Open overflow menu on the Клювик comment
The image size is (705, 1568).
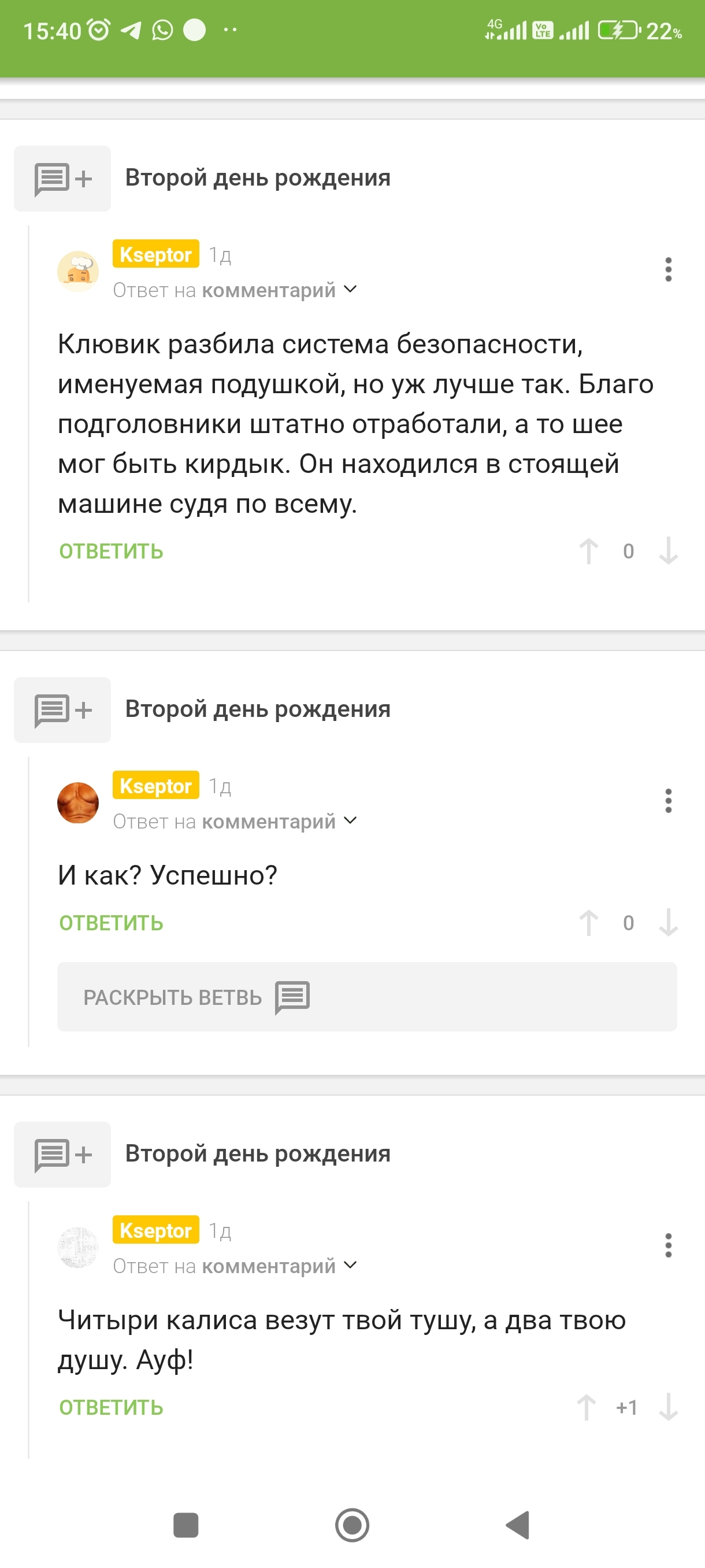pyautogui.click(x=668, y=269)
